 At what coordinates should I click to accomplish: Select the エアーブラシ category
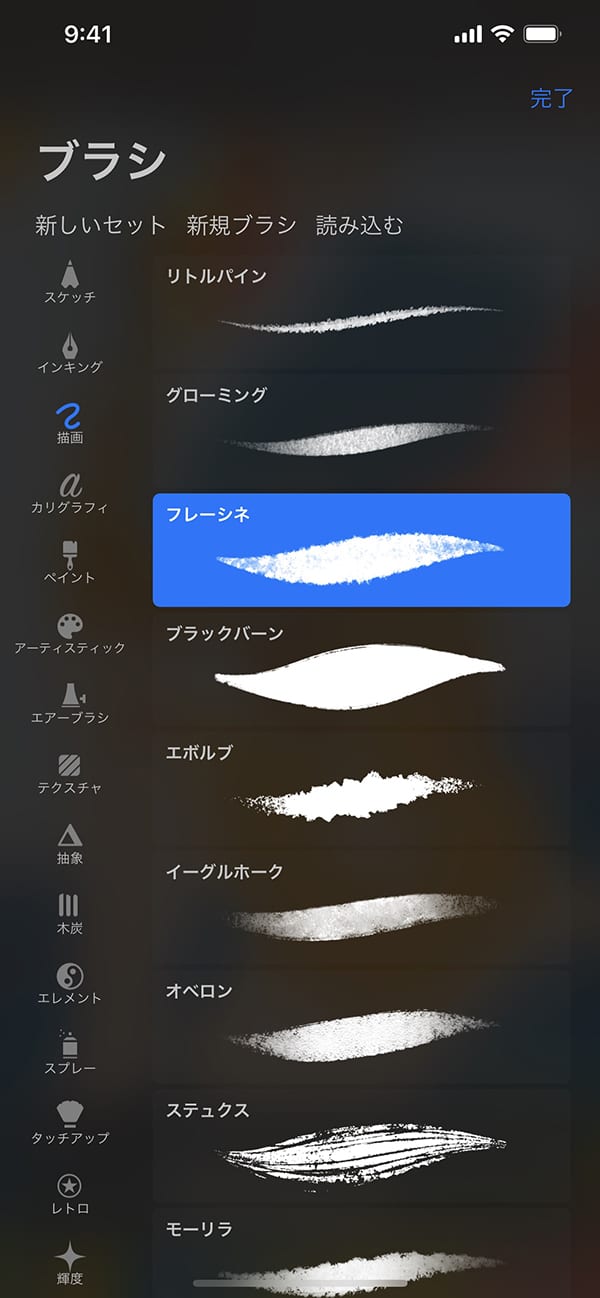[70, 703]
